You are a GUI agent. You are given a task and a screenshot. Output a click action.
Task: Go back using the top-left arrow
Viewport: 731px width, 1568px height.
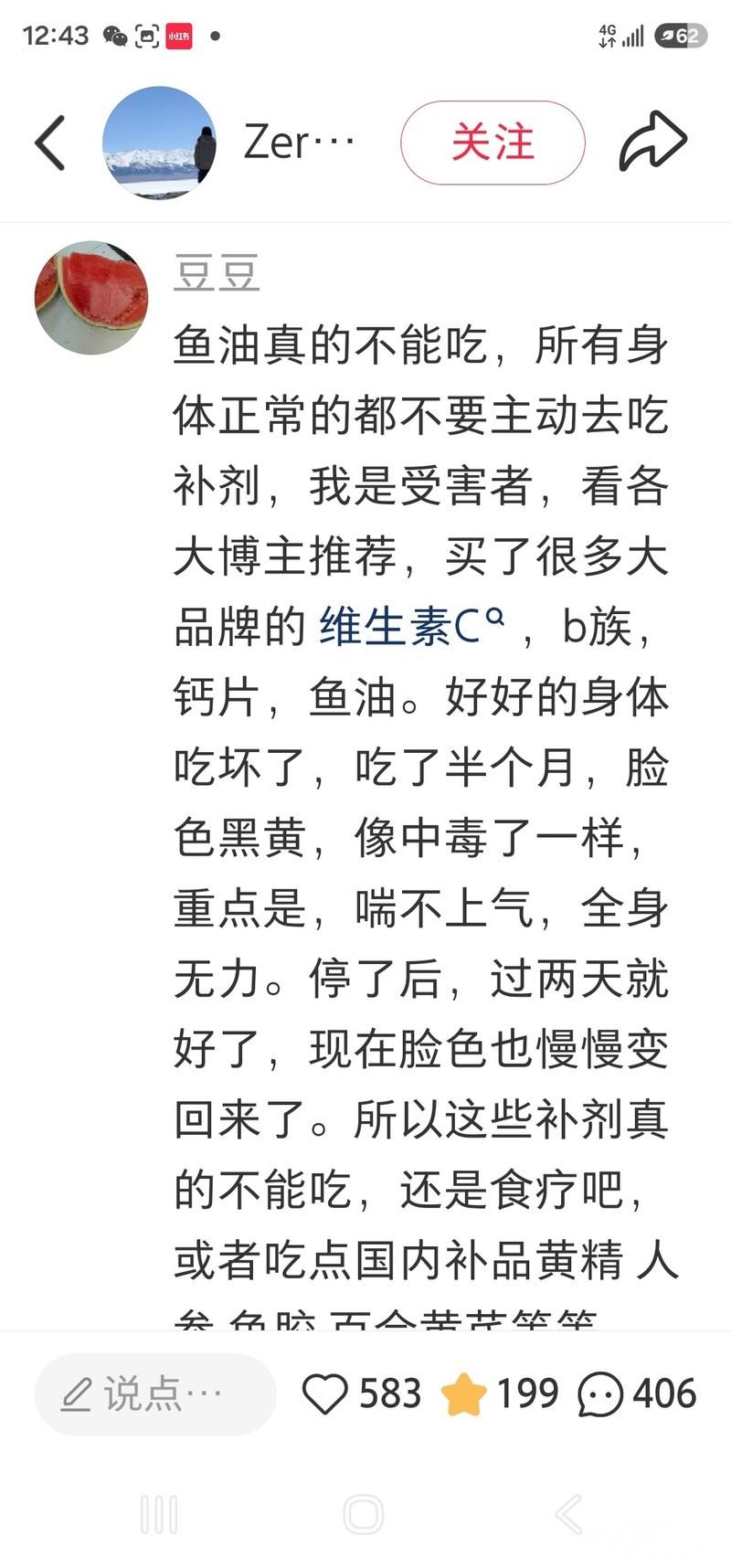pyautogui.click(x=50, y=143)
